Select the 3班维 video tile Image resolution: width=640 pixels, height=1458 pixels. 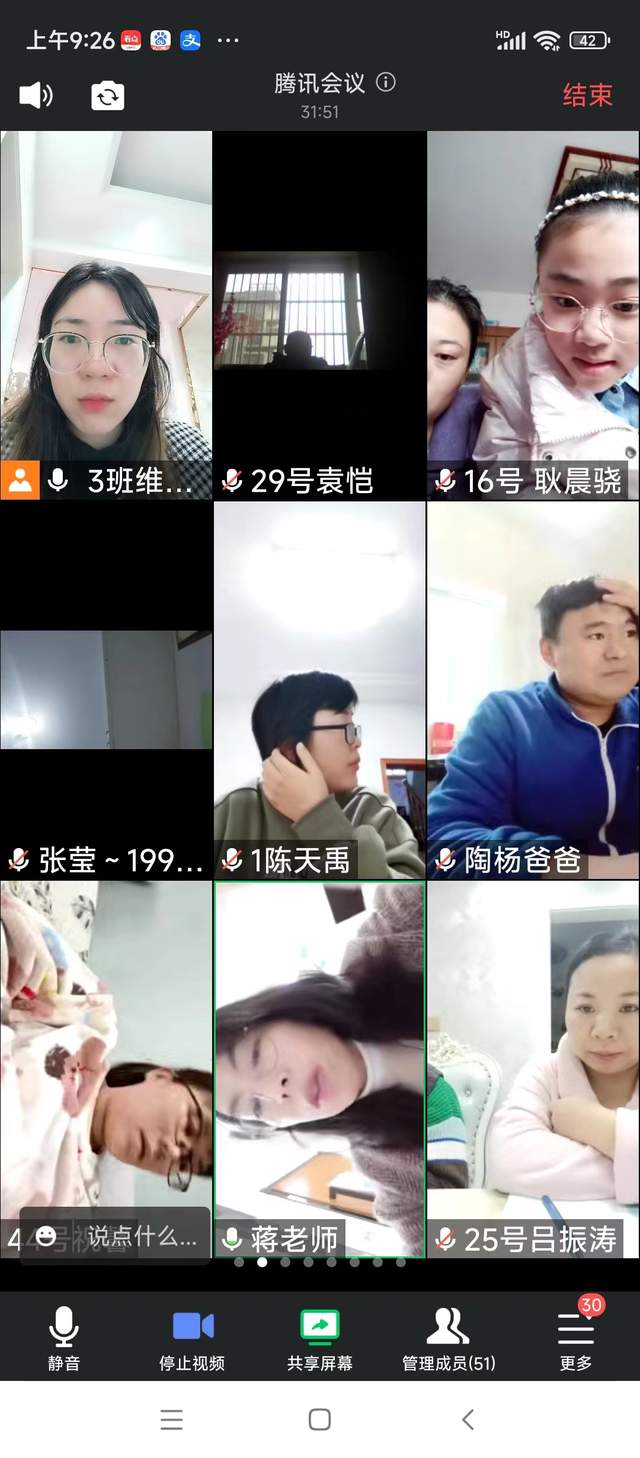[x=106, y=315]
